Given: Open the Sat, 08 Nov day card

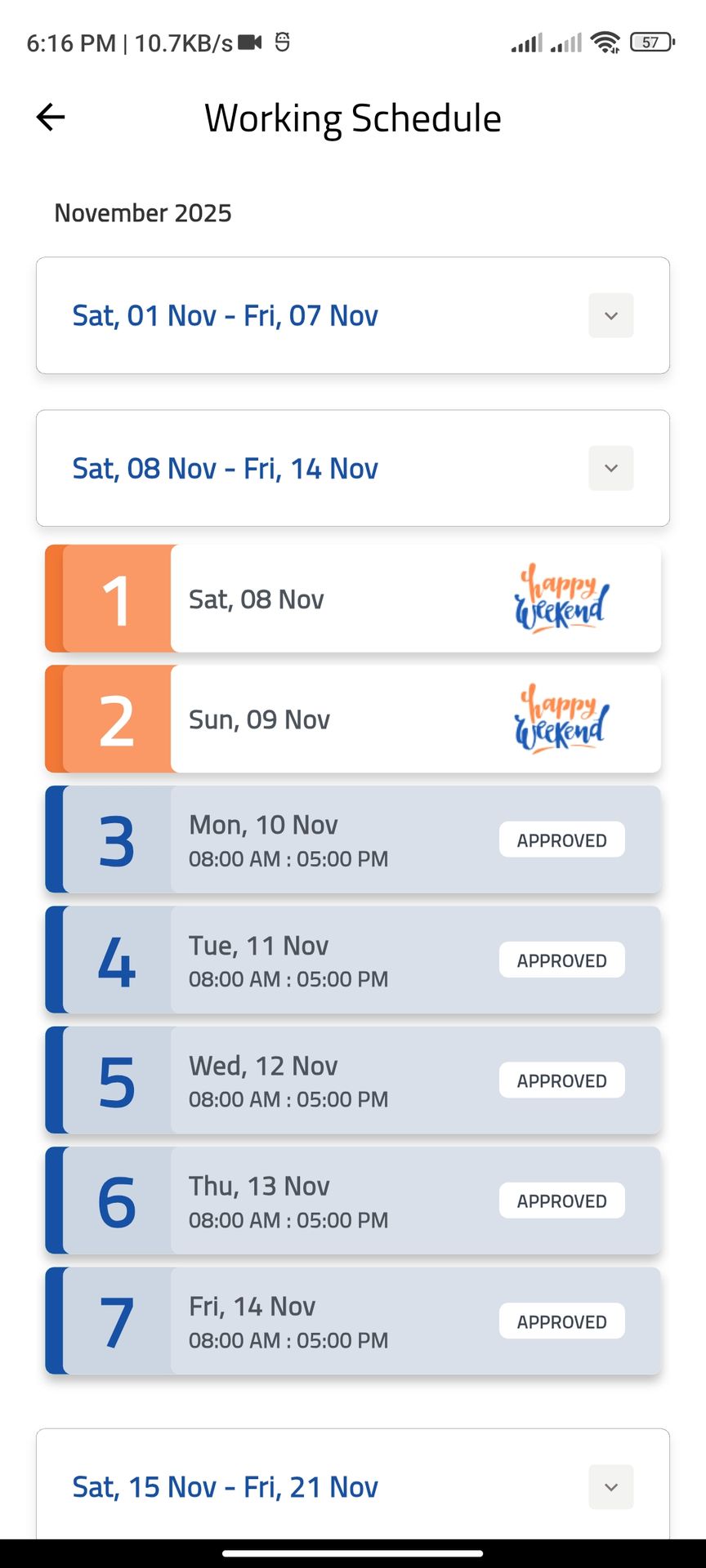Looking at the screenshot, I should (x=353, y=599).
